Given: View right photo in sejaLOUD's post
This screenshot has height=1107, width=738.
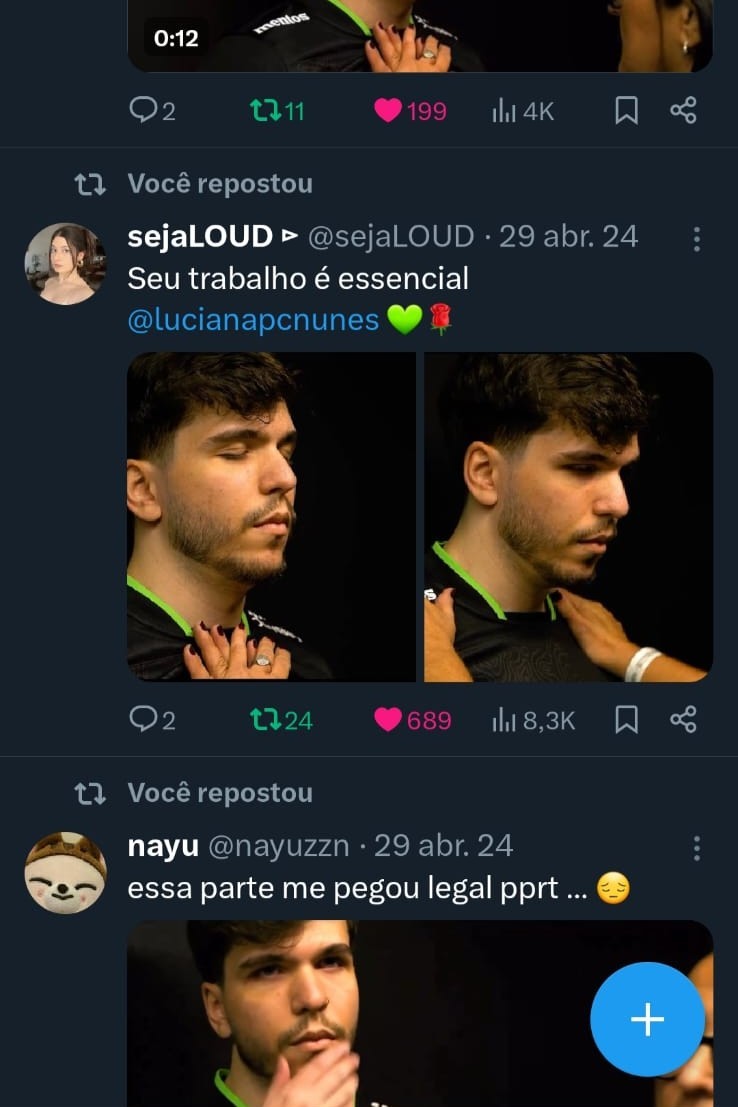Looking at the screenshot, I should (568, 516).
